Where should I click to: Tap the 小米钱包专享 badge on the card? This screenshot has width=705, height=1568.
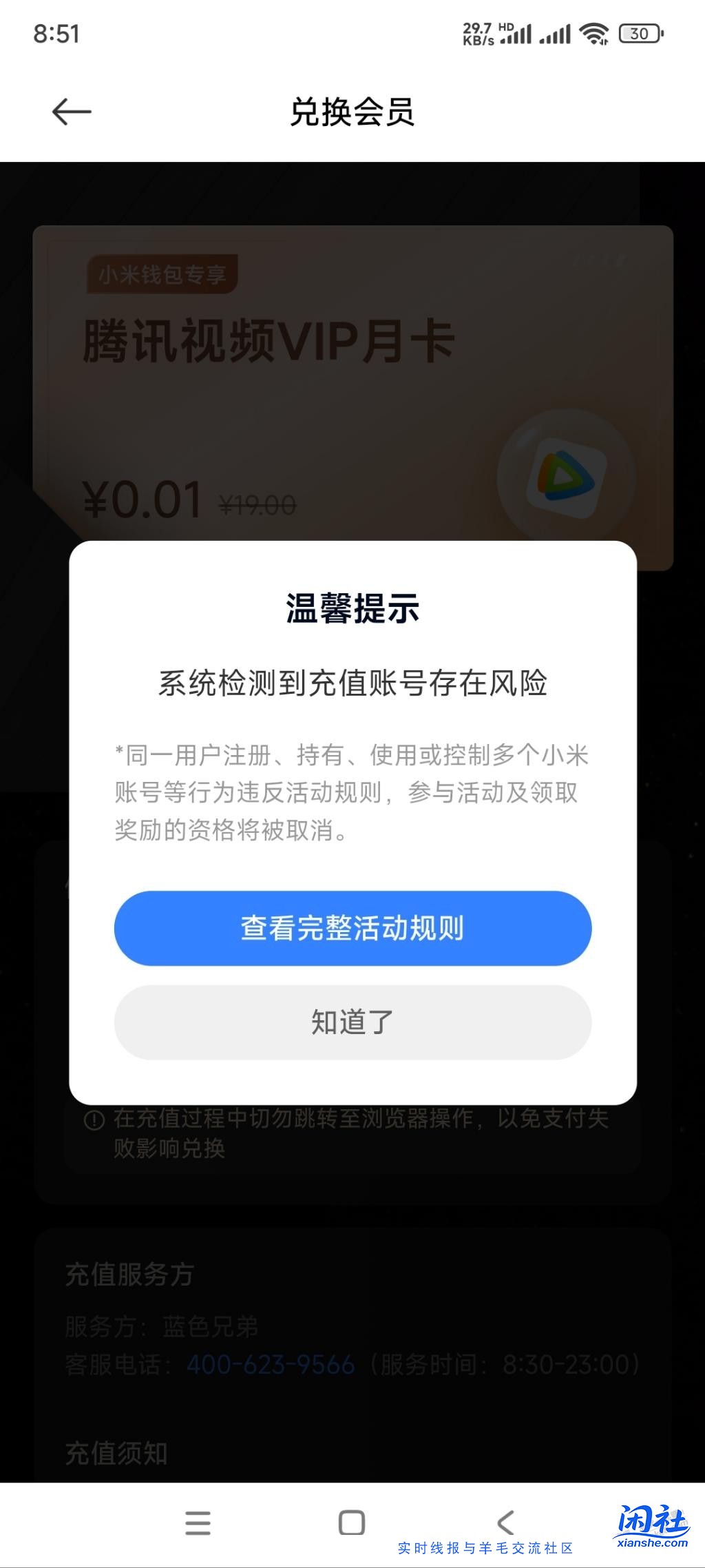(x=163, y=274)
